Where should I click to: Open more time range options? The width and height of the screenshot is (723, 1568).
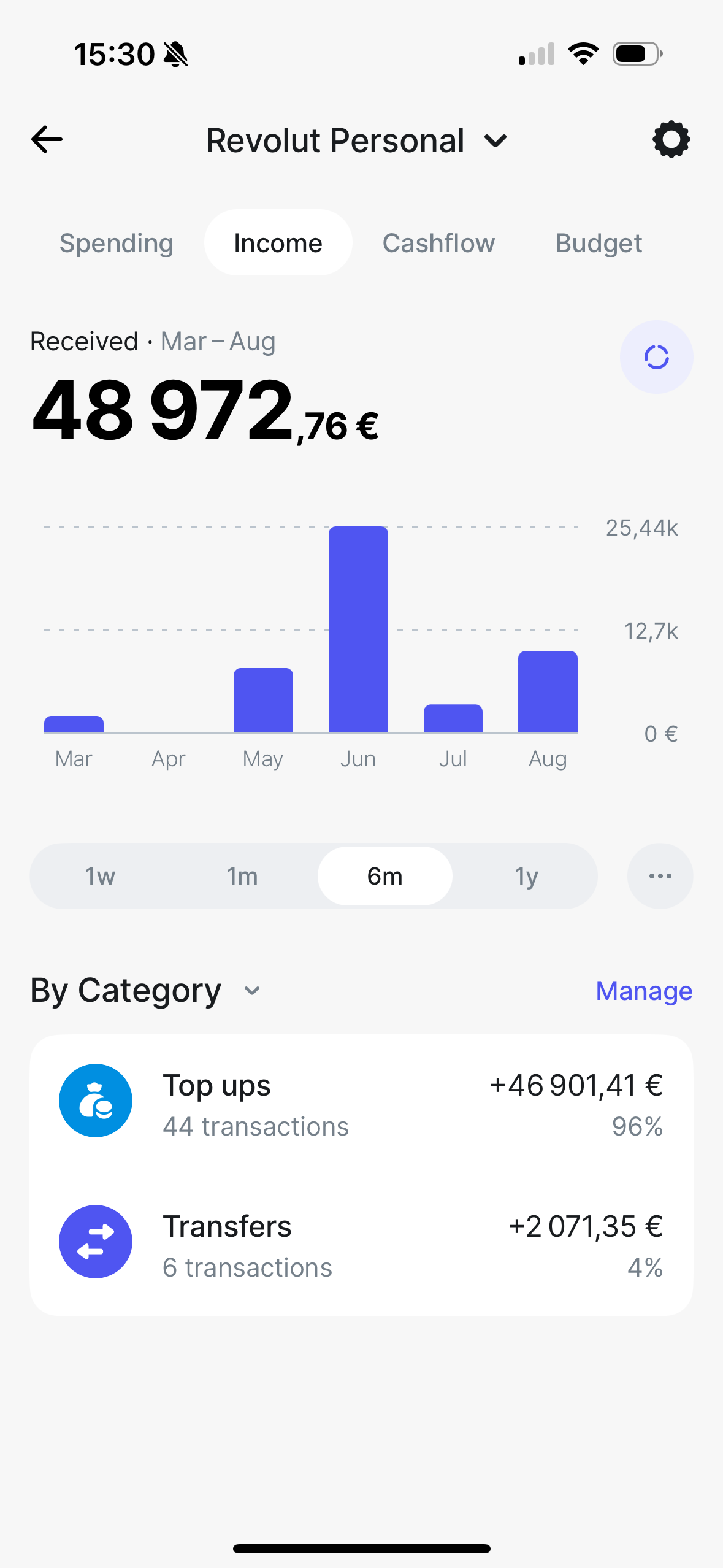click(x=660, y=876)
